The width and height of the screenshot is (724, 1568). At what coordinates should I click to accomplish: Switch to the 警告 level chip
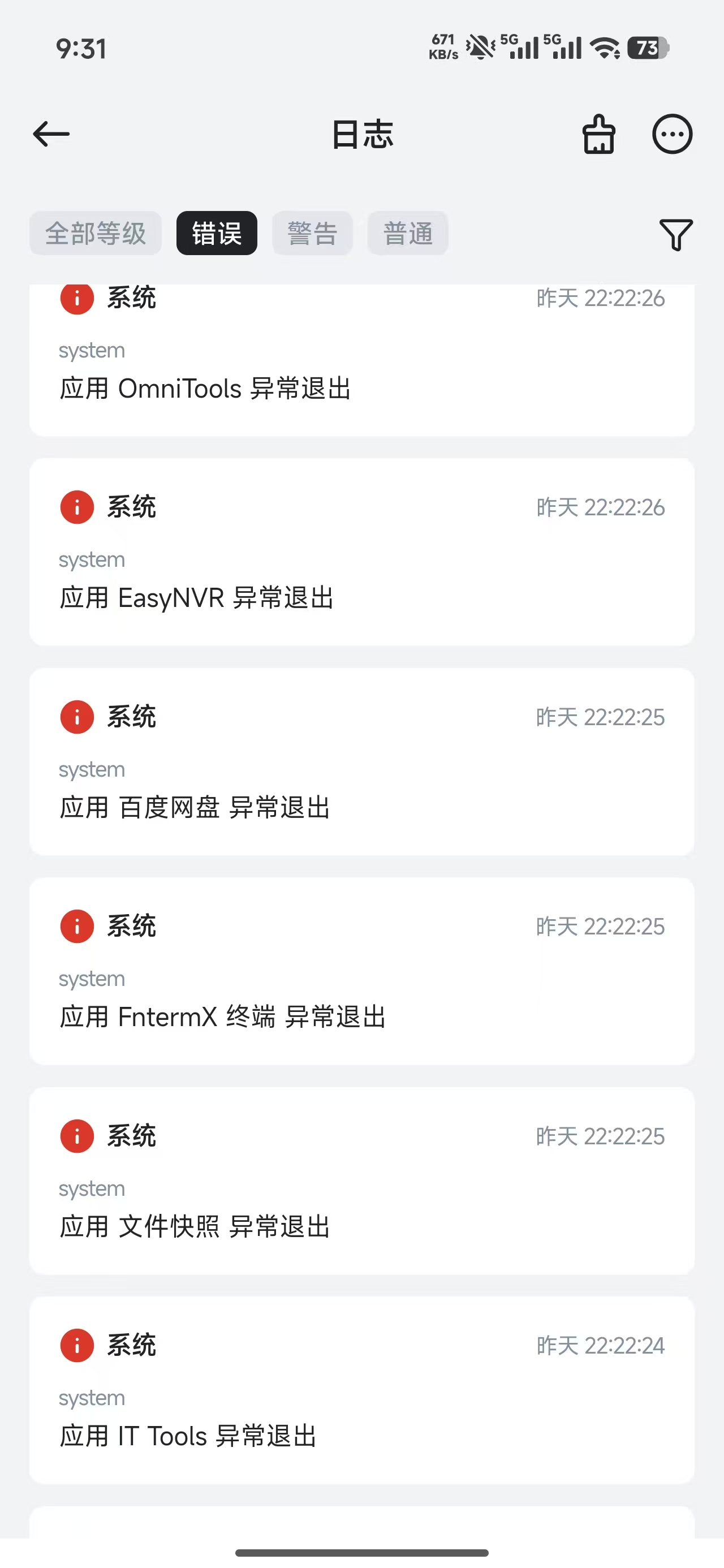(x=312, y=233)
